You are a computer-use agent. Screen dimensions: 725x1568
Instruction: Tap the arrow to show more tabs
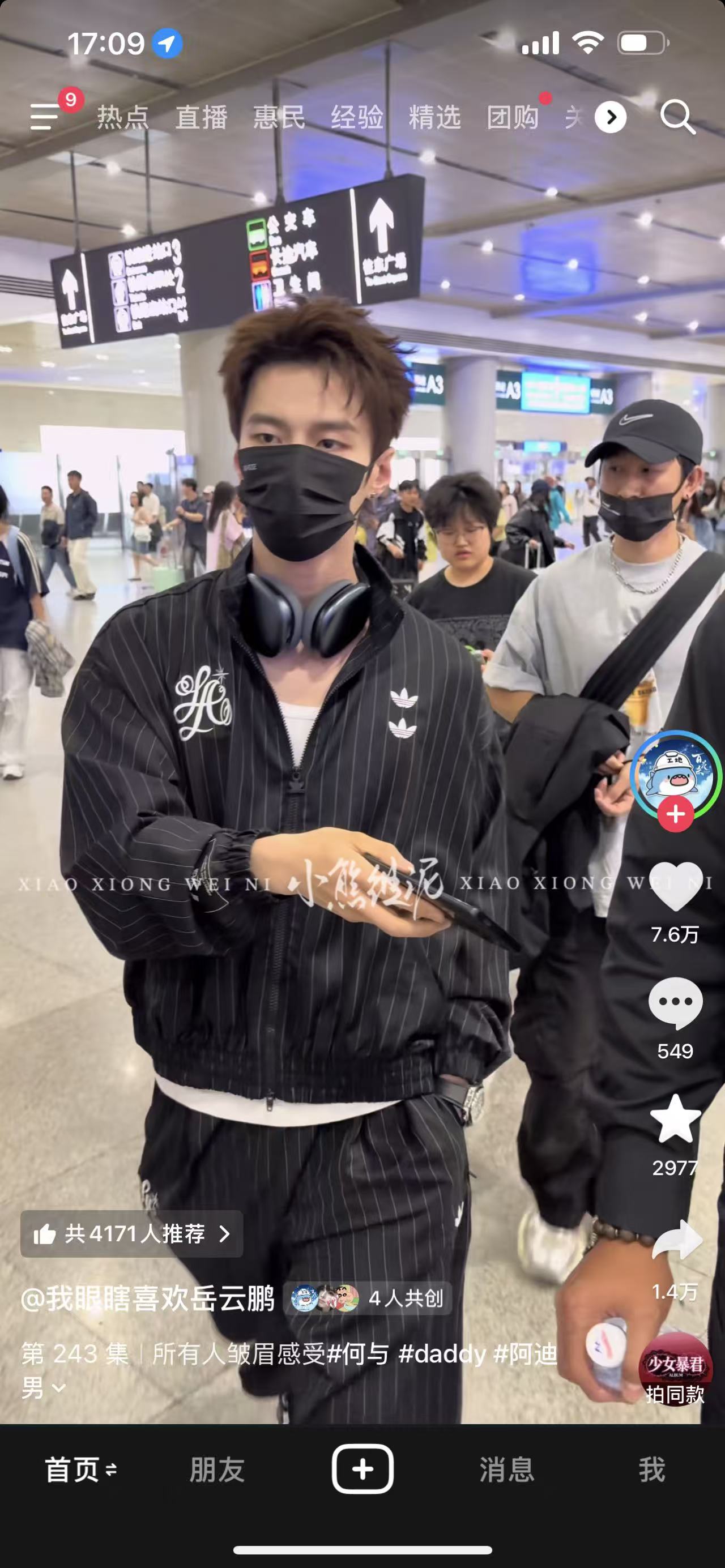point(611,117)
